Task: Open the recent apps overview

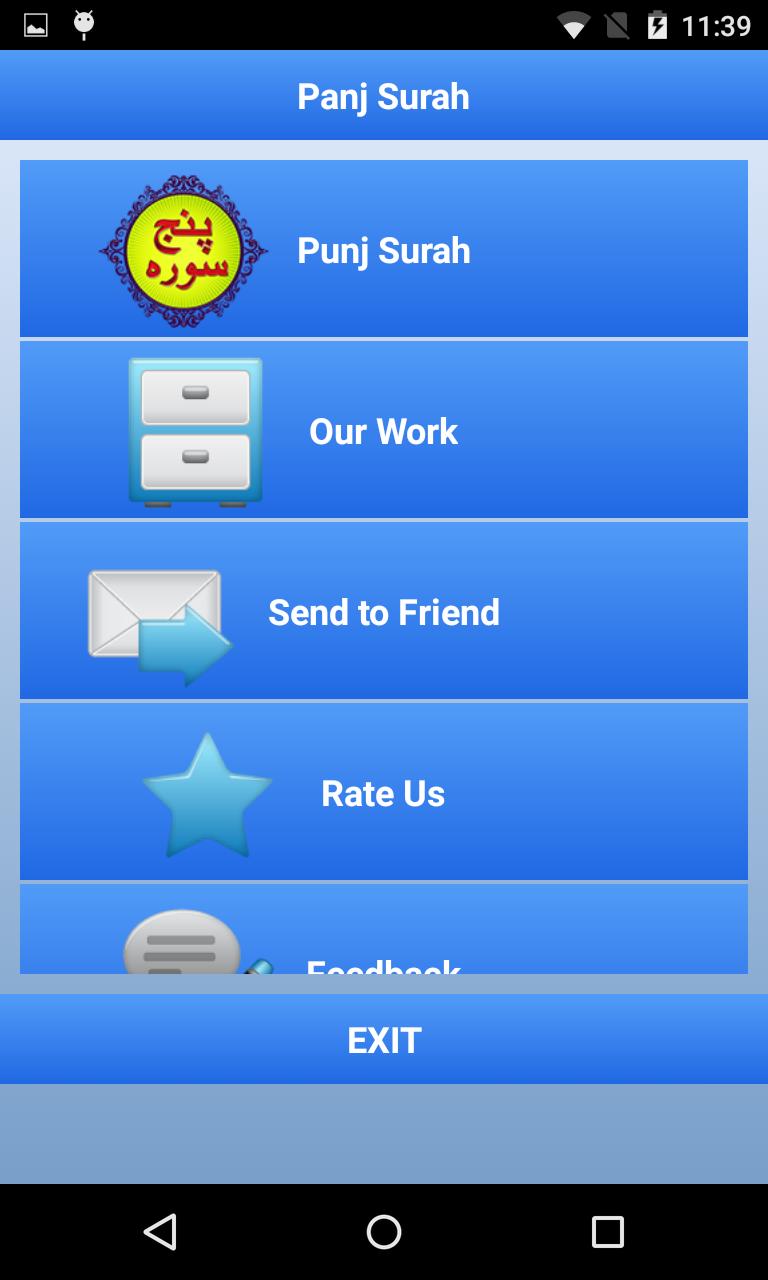Action: pyautogui.click(x=607, y=1232)
